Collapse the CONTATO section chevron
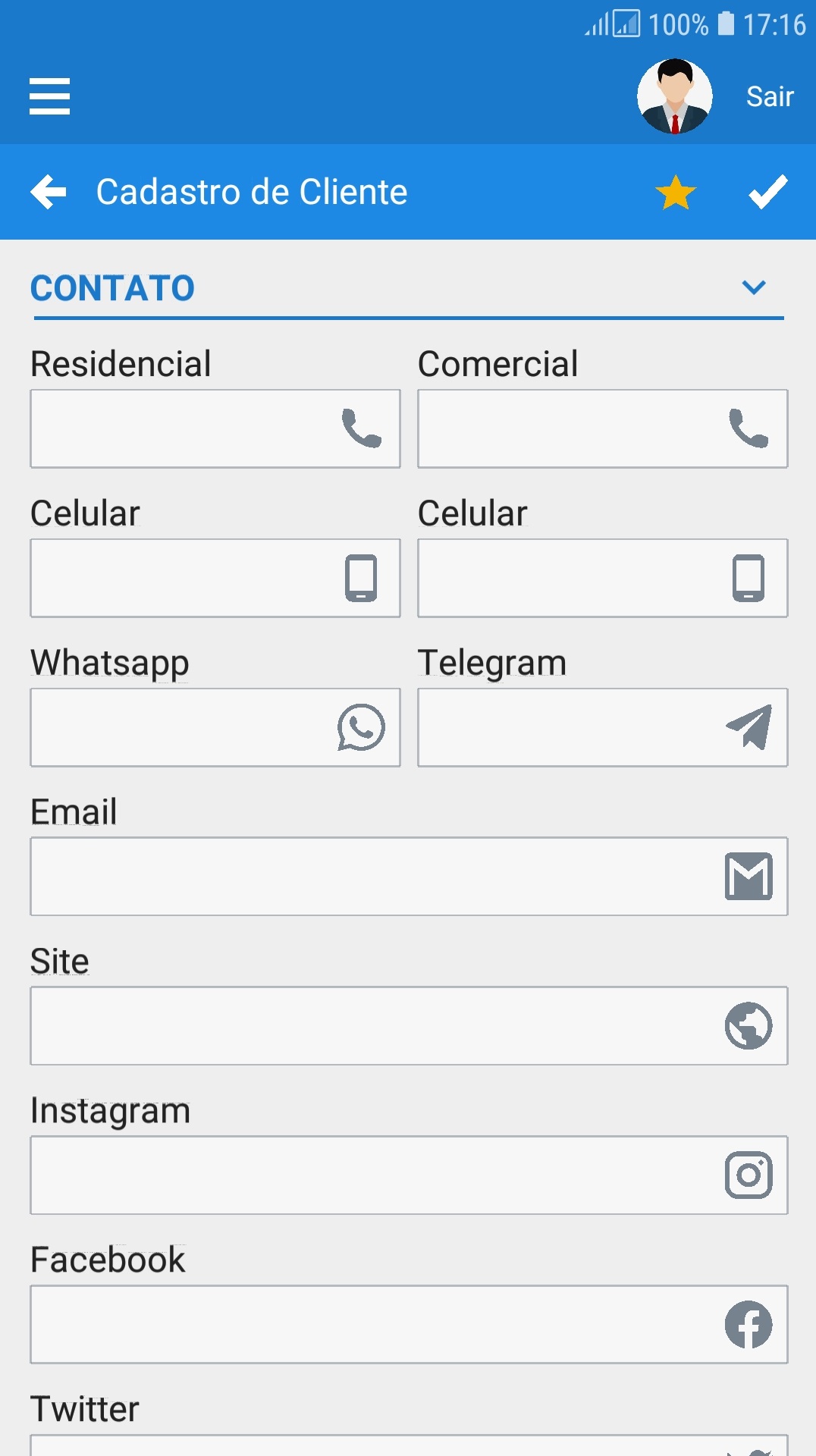 (x=753, y=287)
